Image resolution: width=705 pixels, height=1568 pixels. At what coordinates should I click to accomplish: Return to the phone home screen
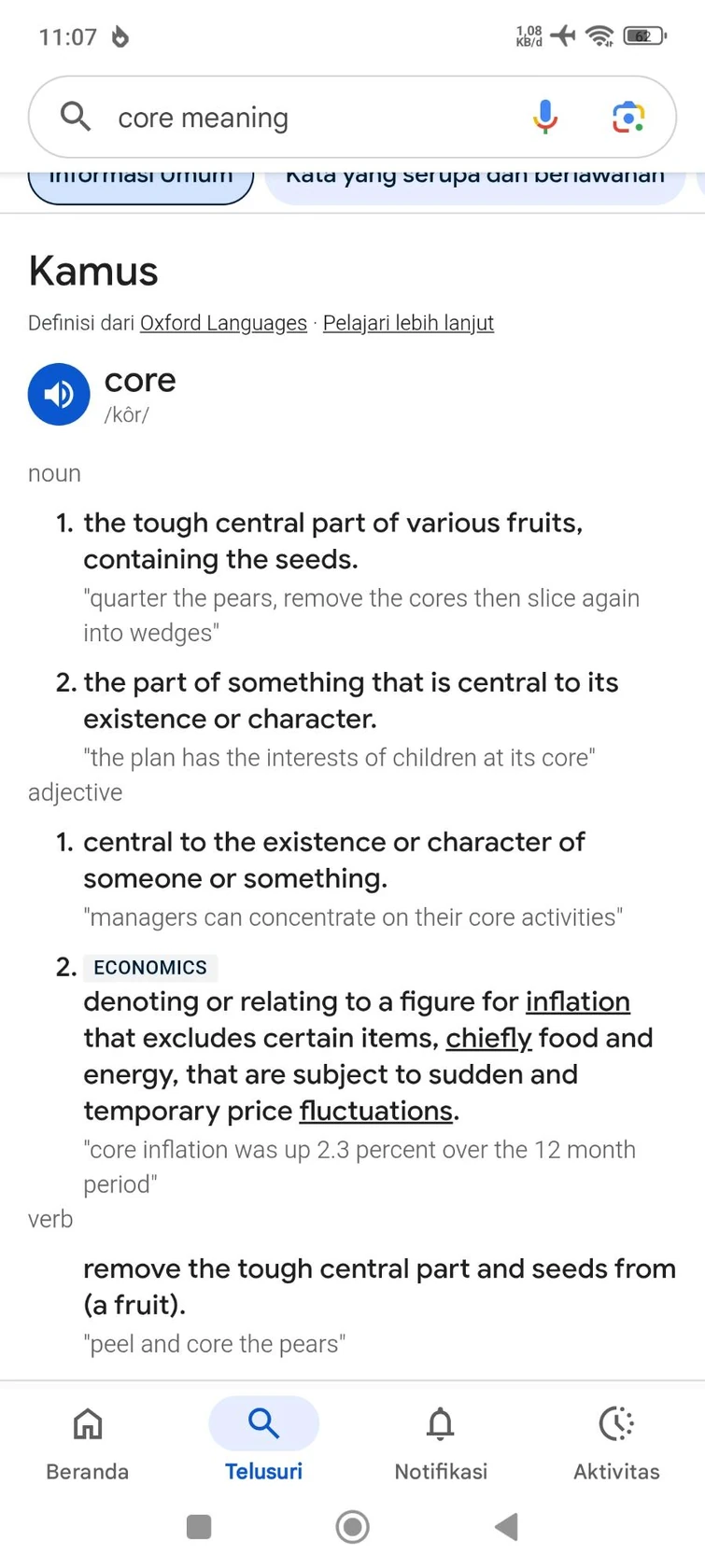pos(352,1527)
